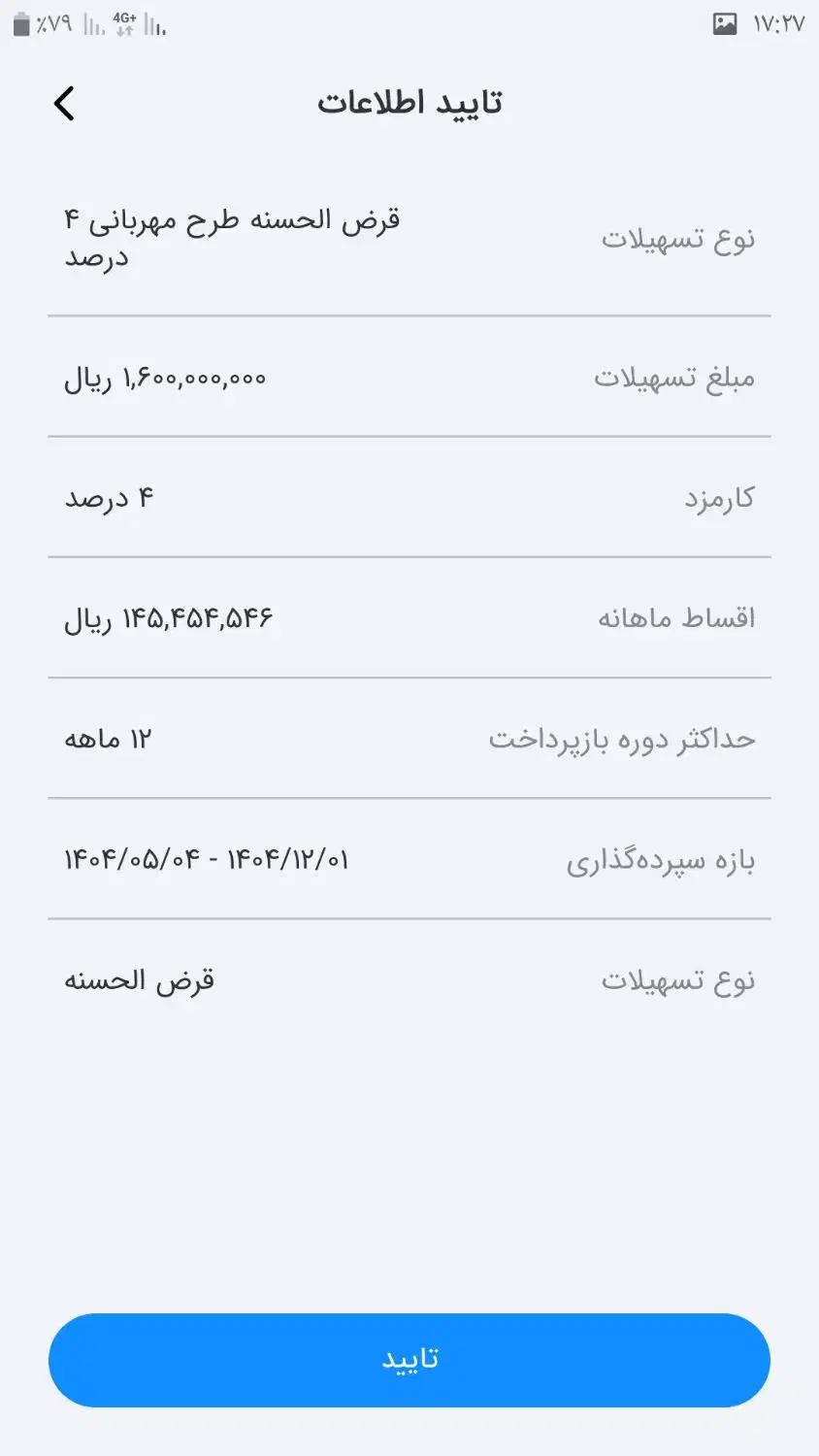
Task: Select the کارمزد ۴ درصد row
Action: tap(408, 498)
